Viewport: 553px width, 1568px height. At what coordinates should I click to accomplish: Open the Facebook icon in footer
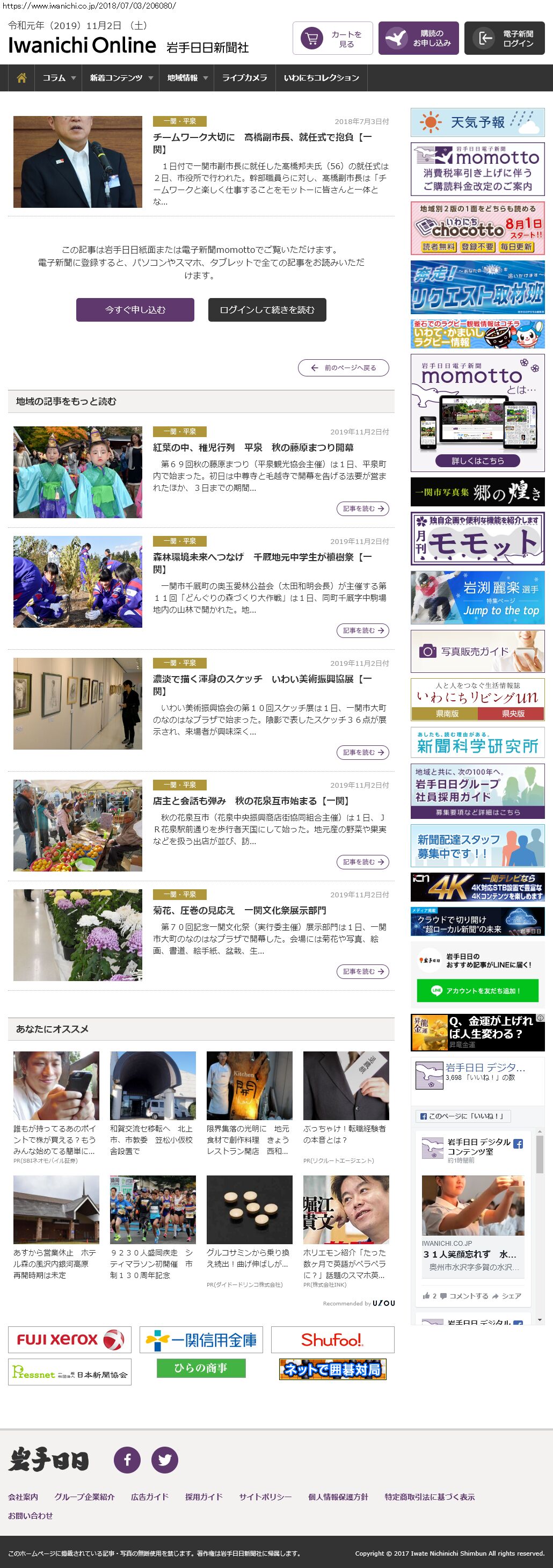pyautogui.click(x=127, y=1460)
